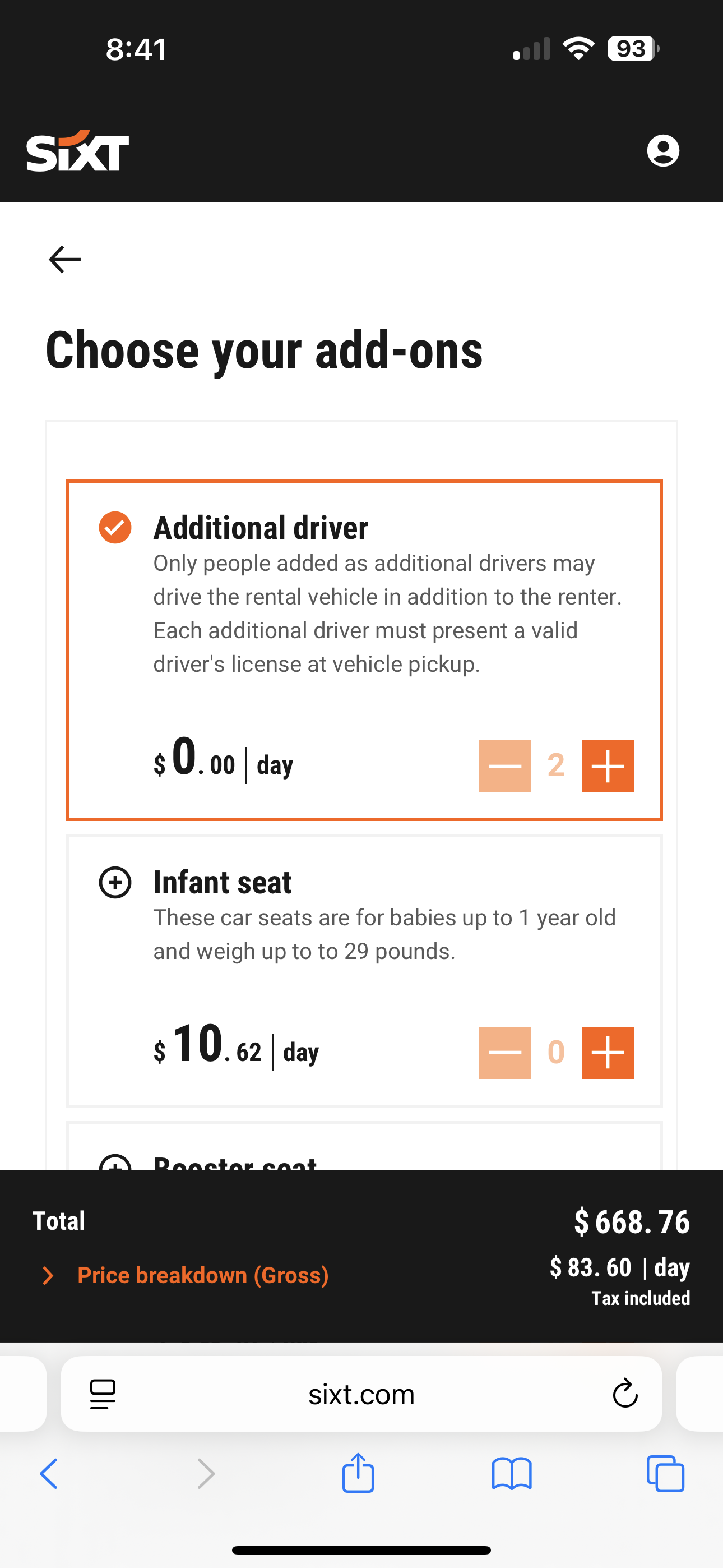Tap the SIXT logo to go home
This screenshot has width=723, height=1568.
77,151
